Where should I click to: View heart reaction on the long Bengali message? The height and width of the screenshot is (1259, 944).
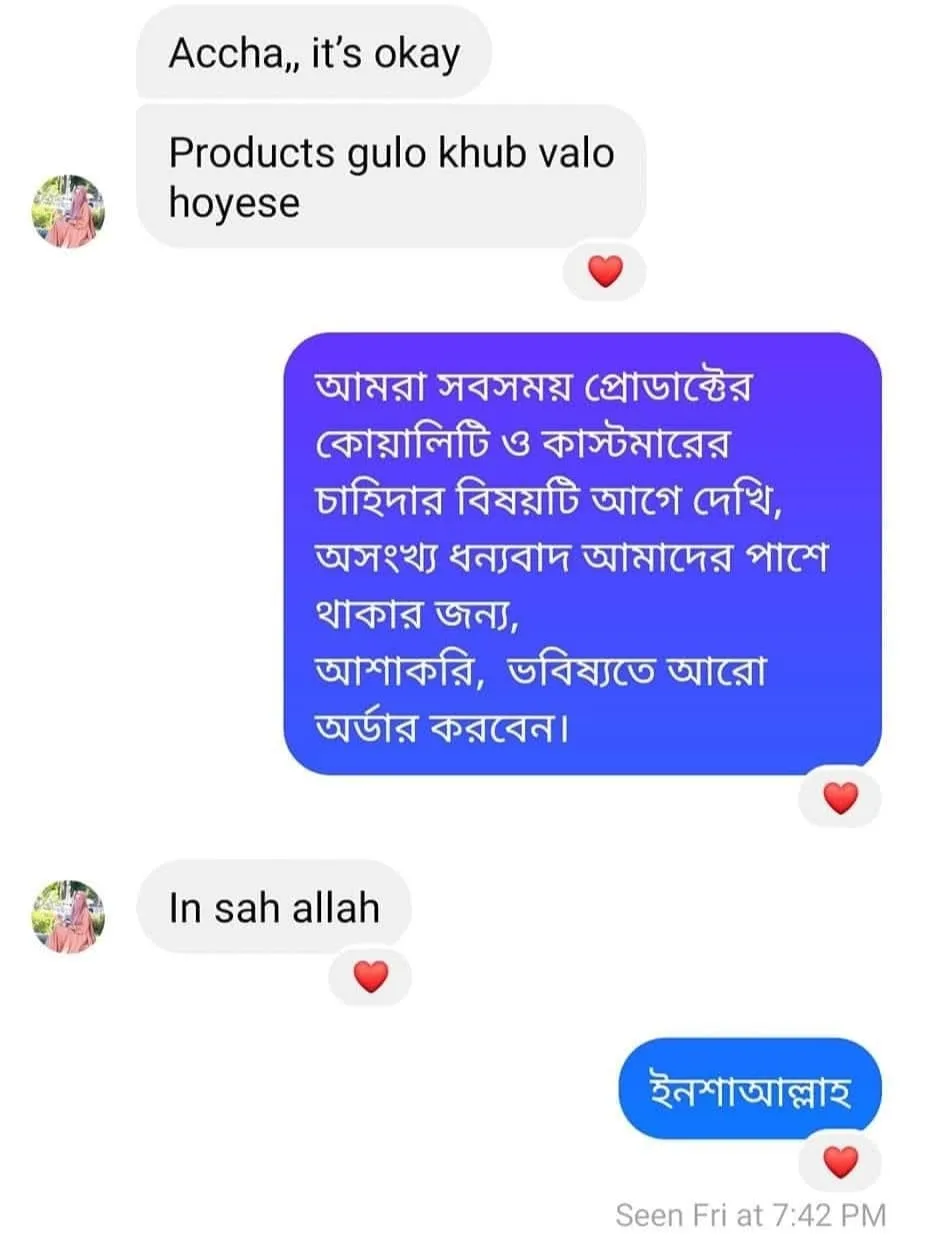pyautogui.click(x=840, y=797)
